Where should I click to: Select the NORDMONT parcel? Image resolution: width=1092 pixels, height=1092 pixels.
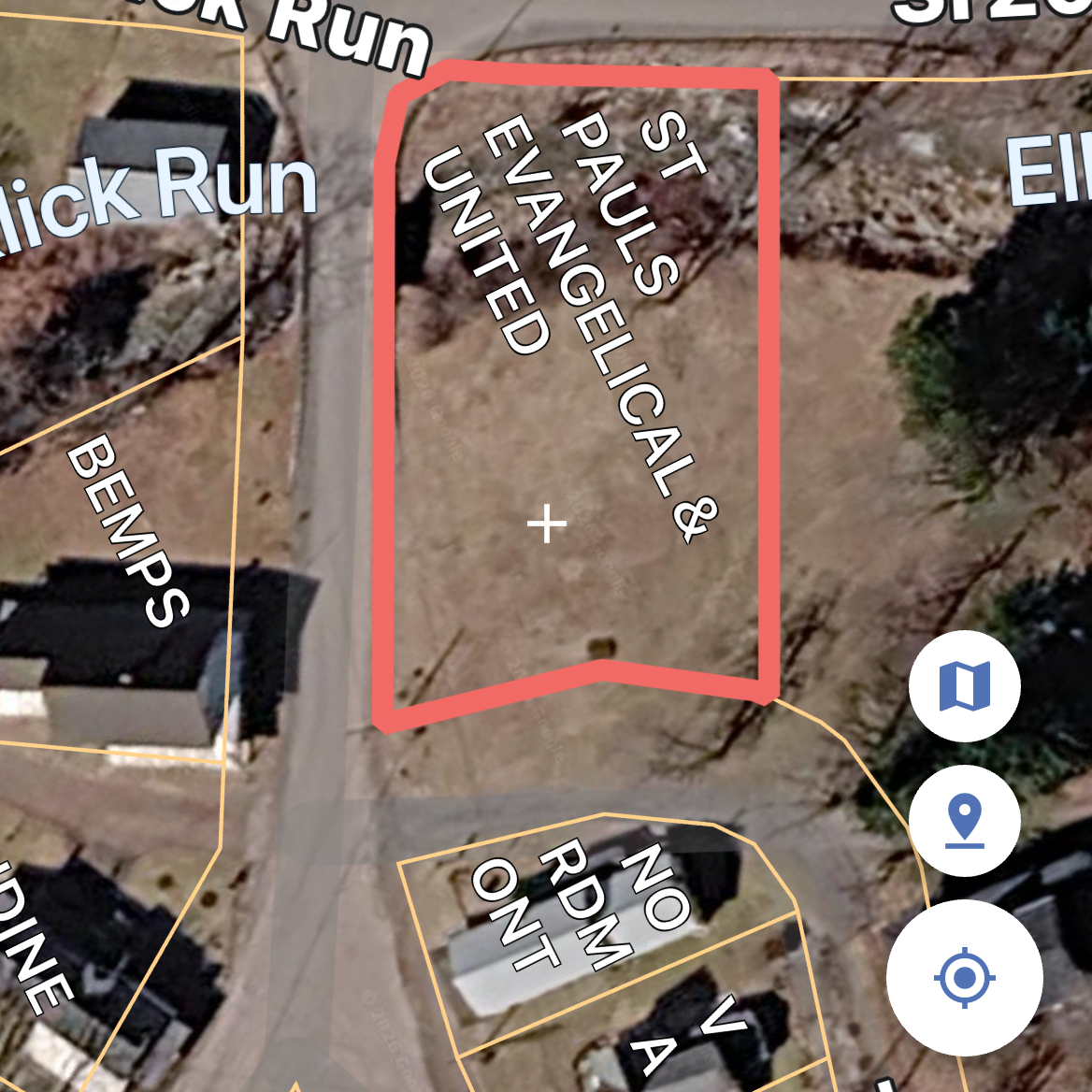point(582,907)
